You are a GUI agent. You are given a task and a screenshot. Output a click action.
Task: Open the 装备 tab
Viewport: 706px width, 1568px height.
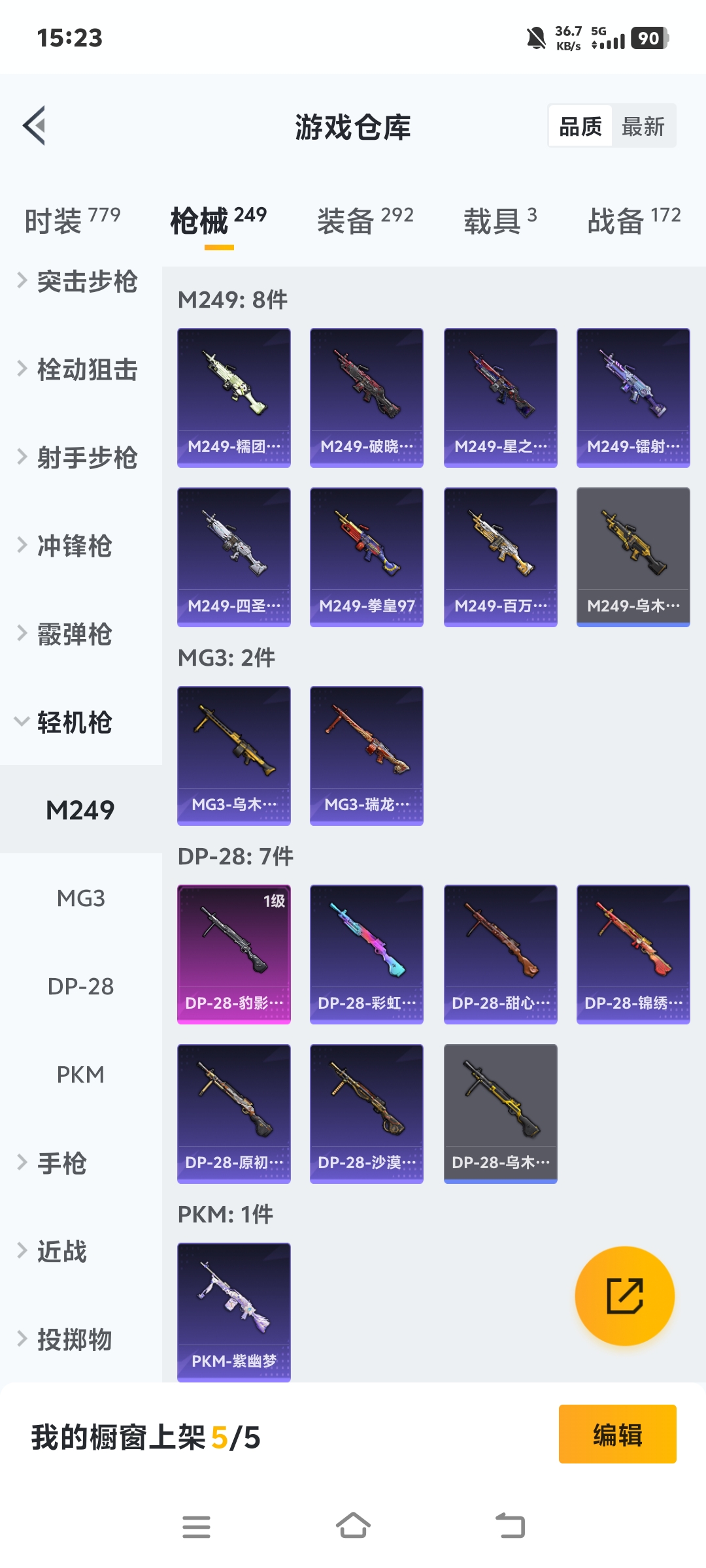[365, 220]
